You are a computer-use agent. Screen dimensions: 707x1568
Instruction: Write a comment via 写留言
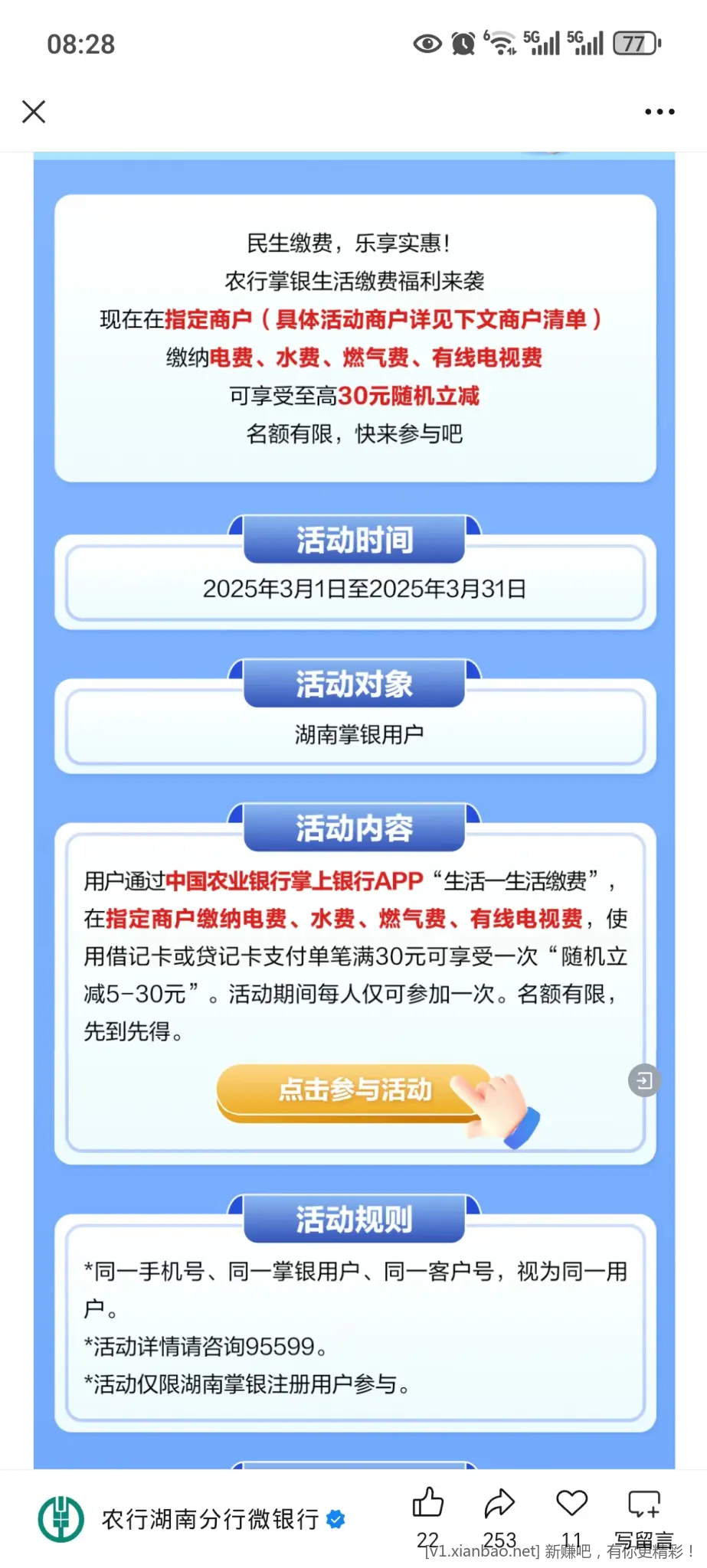click(643, 1505)
